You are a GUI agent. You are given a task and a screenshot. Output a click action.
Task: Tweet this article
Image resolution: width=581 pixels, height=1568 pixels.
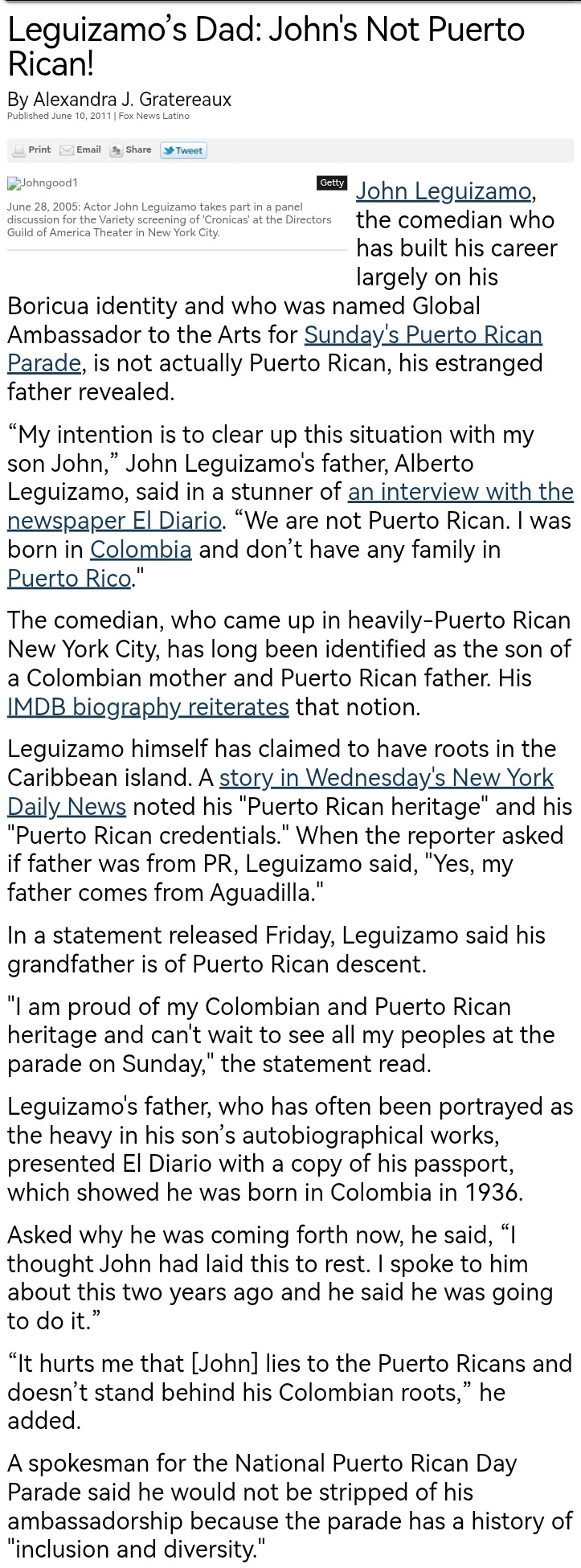183,150
